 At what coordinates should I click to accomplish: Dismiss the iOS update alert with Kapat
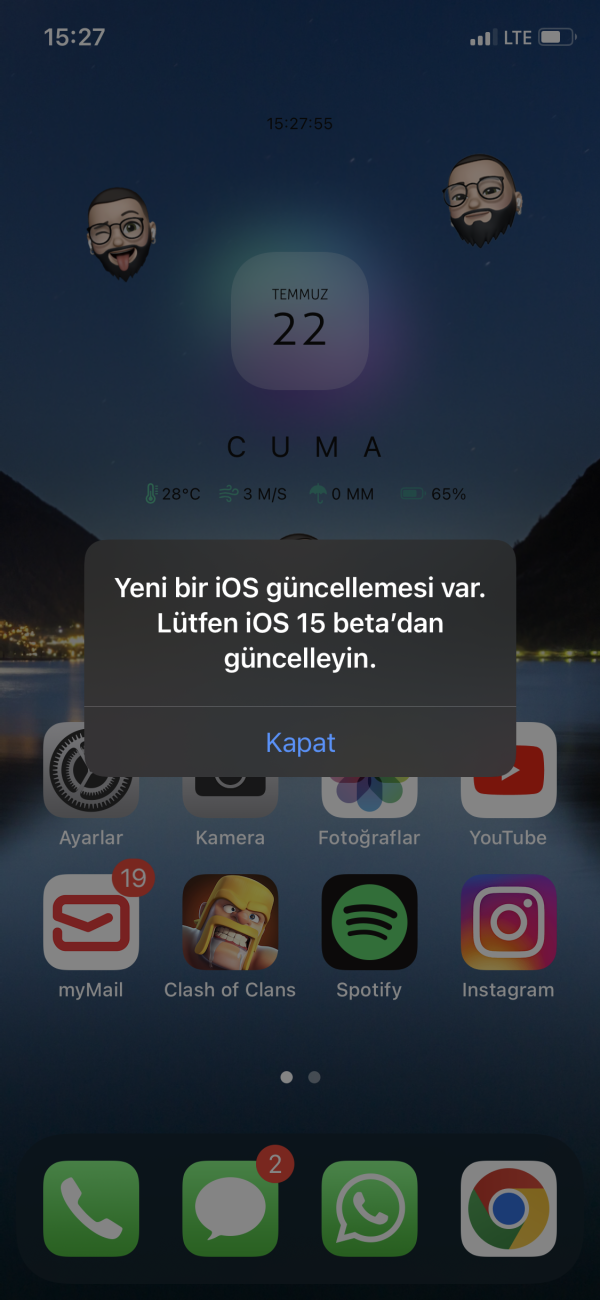click(x=300, y=743)
